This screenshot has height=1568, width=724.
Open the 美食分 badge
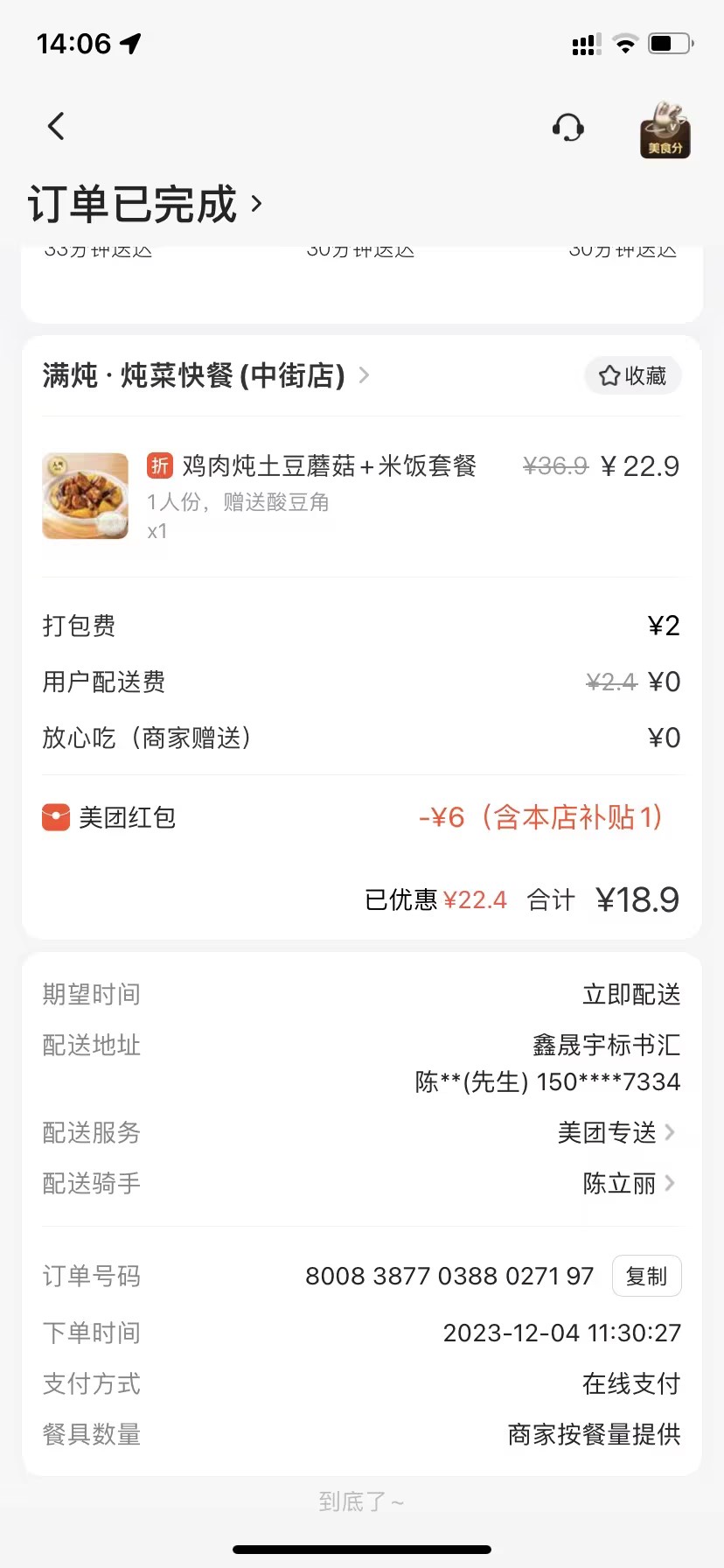665,129
